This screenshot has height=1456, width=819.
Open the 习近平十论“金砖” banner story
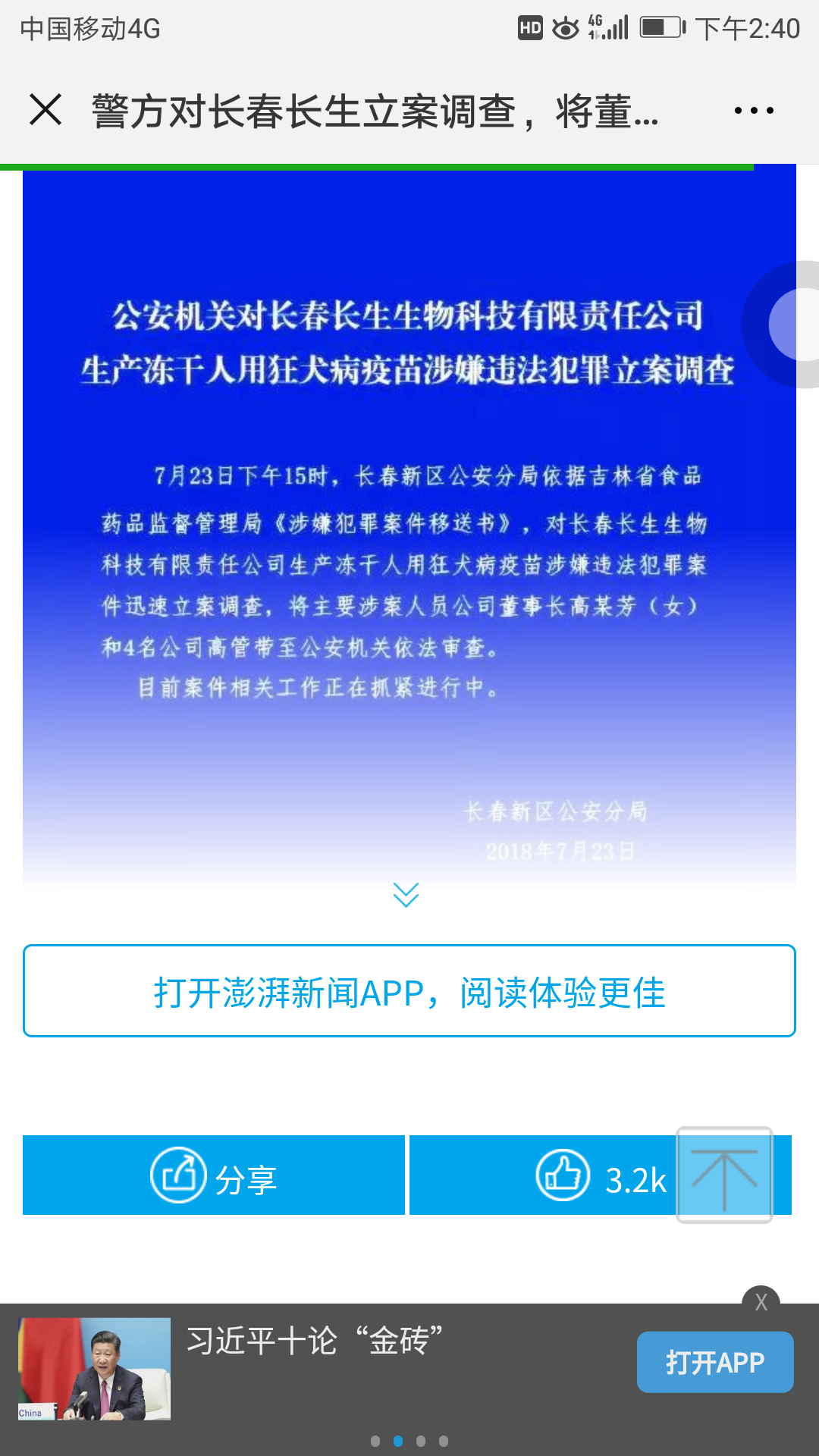click(x=315, y=1342)
